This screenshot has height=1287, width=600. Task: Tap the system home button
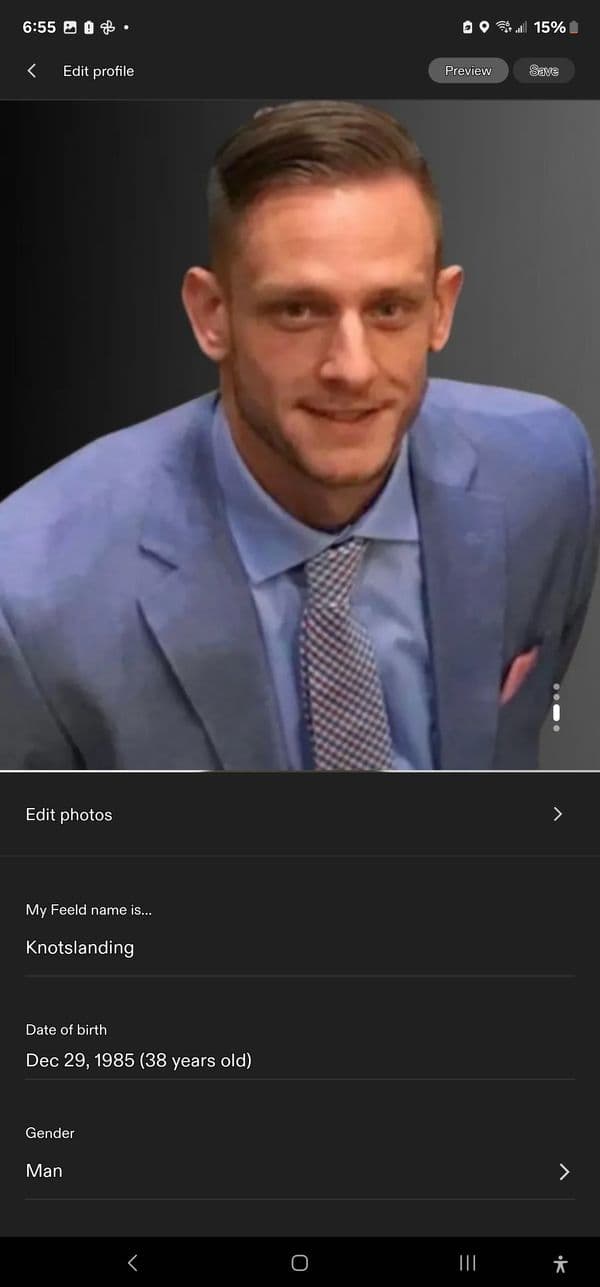299,1263
